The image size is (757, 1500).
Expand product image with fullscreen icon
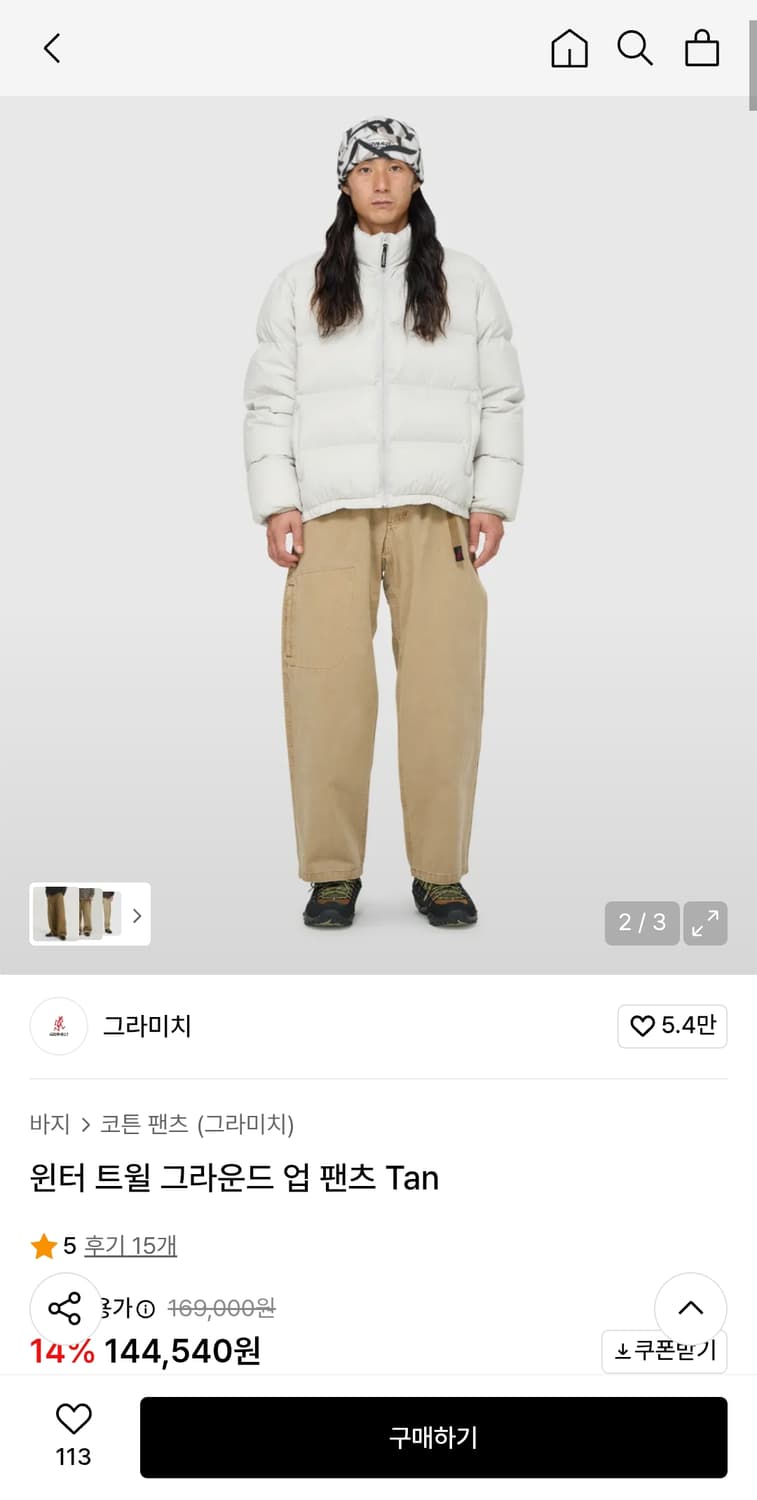705,923
